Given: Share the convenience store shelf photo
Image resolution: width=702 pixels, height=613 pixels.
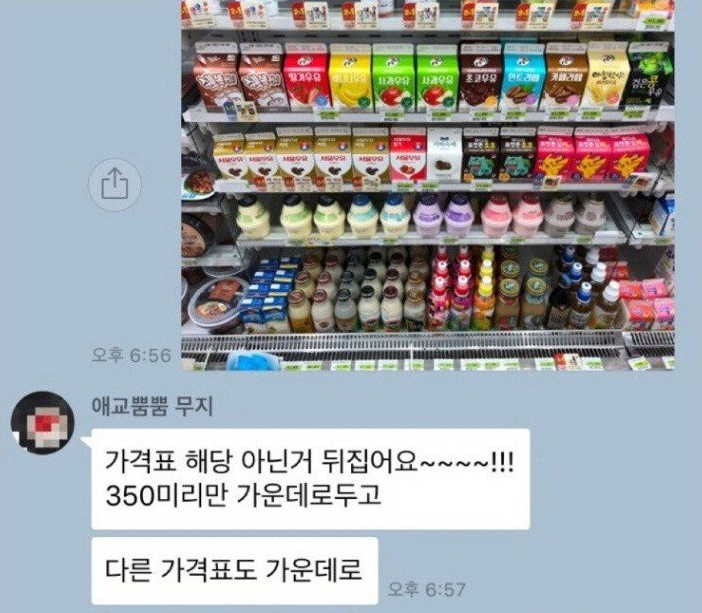Looking at the screenshot, I should tap(115, 183).
